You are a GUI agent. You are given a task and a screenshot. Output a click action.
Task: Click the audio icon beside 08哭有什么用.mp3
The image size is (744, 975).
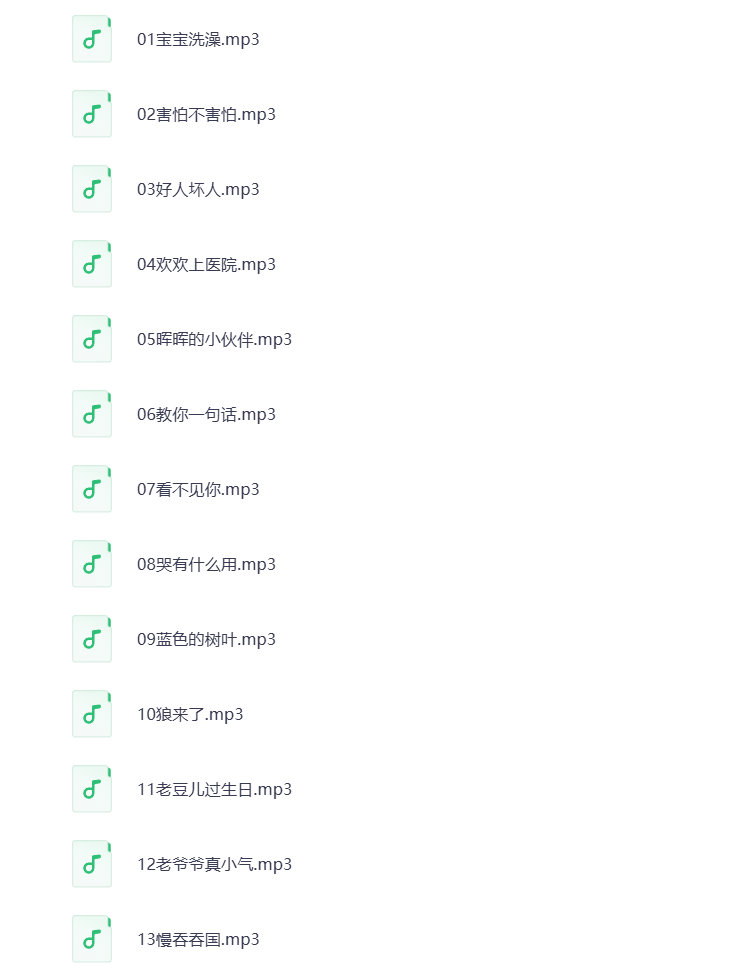91,563
